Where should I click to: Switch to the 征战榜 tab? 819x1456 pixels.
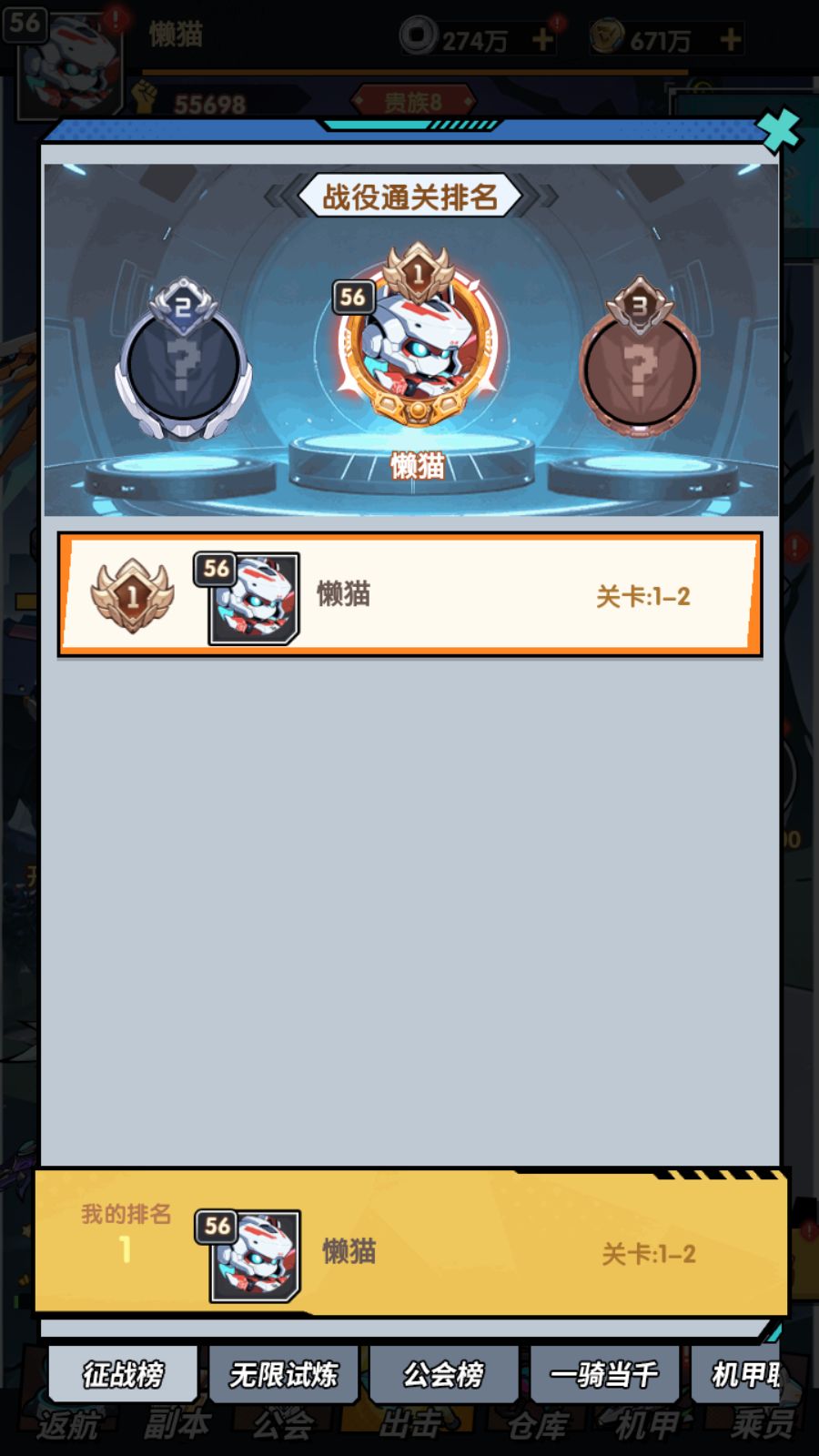[123, 1373]
